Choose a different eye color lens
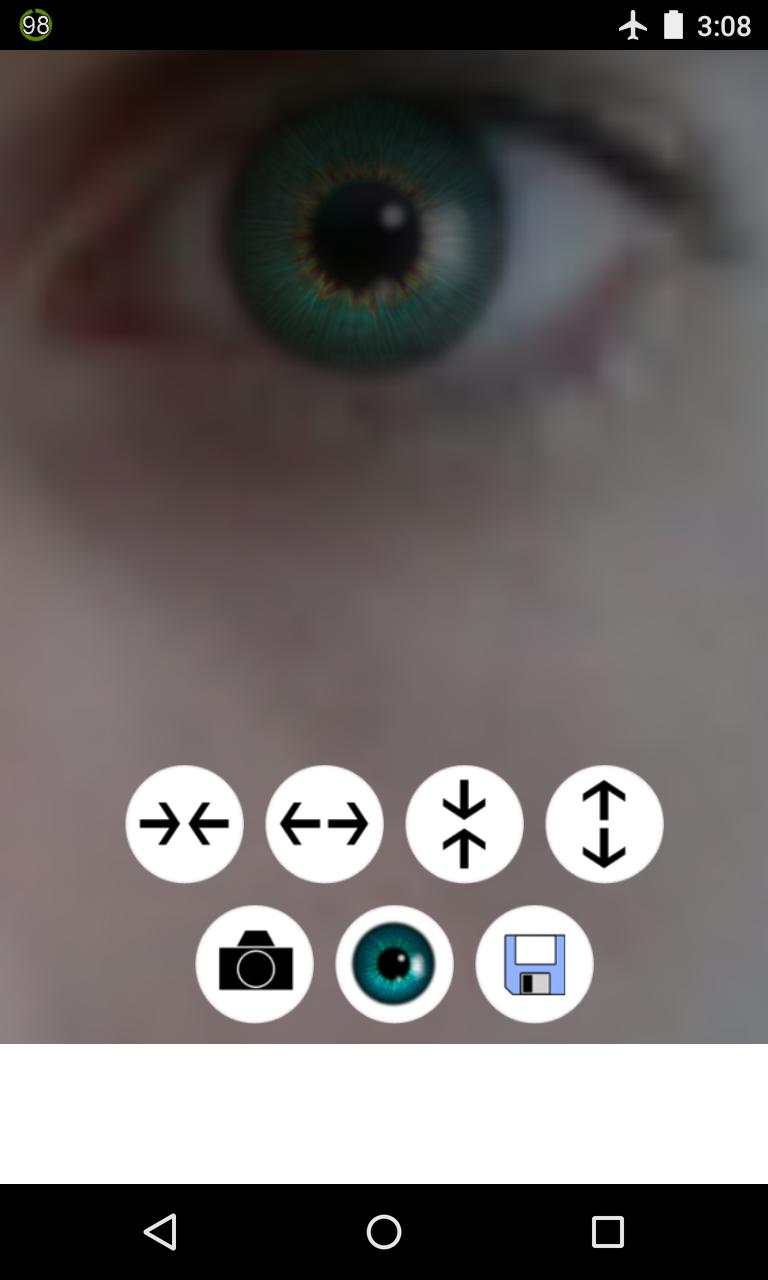This screenshot has width=768, height=1280. pos(394,964)
